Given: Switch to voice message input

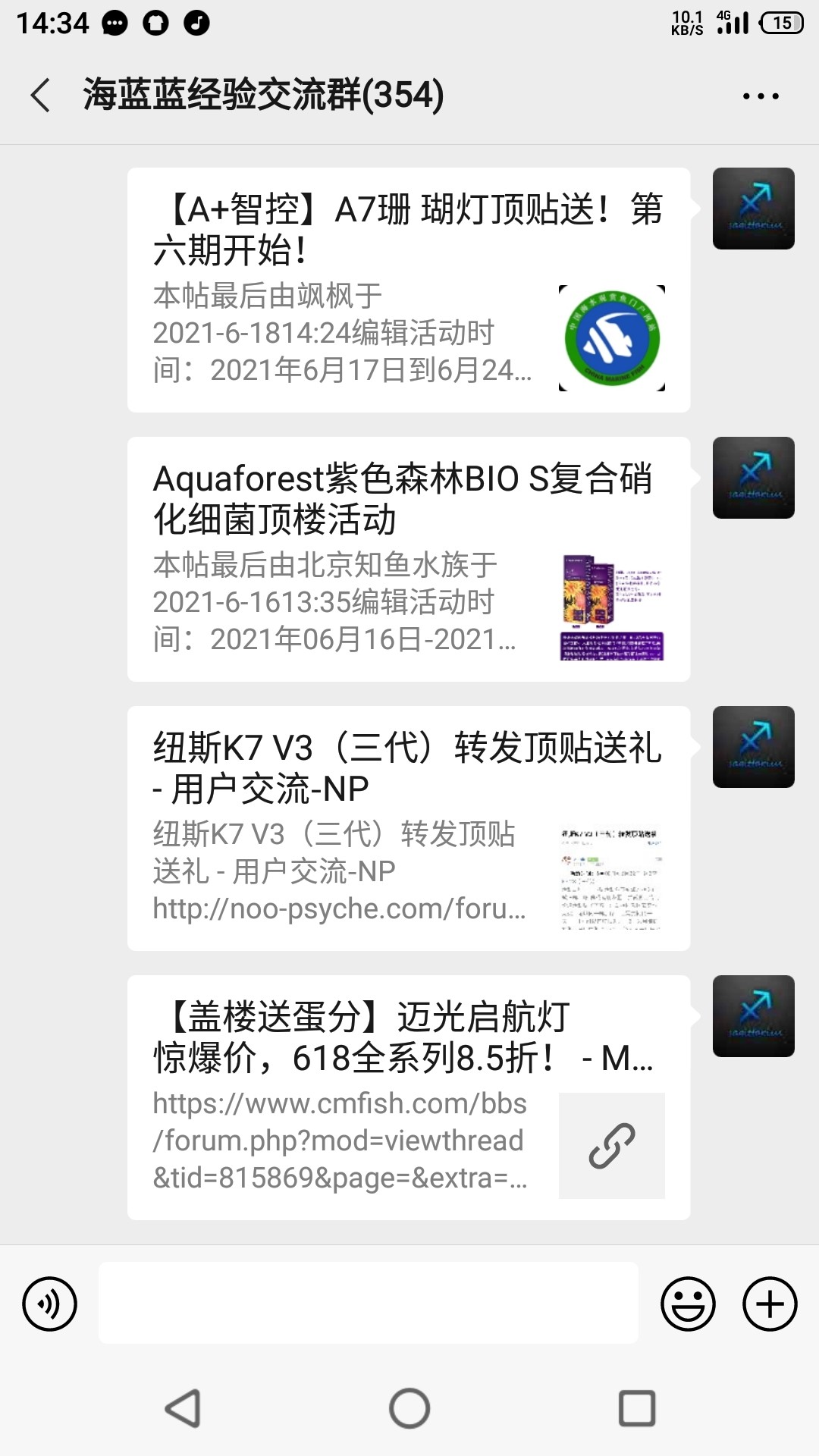Looking at the screenshot, I should pos(50,1304).
